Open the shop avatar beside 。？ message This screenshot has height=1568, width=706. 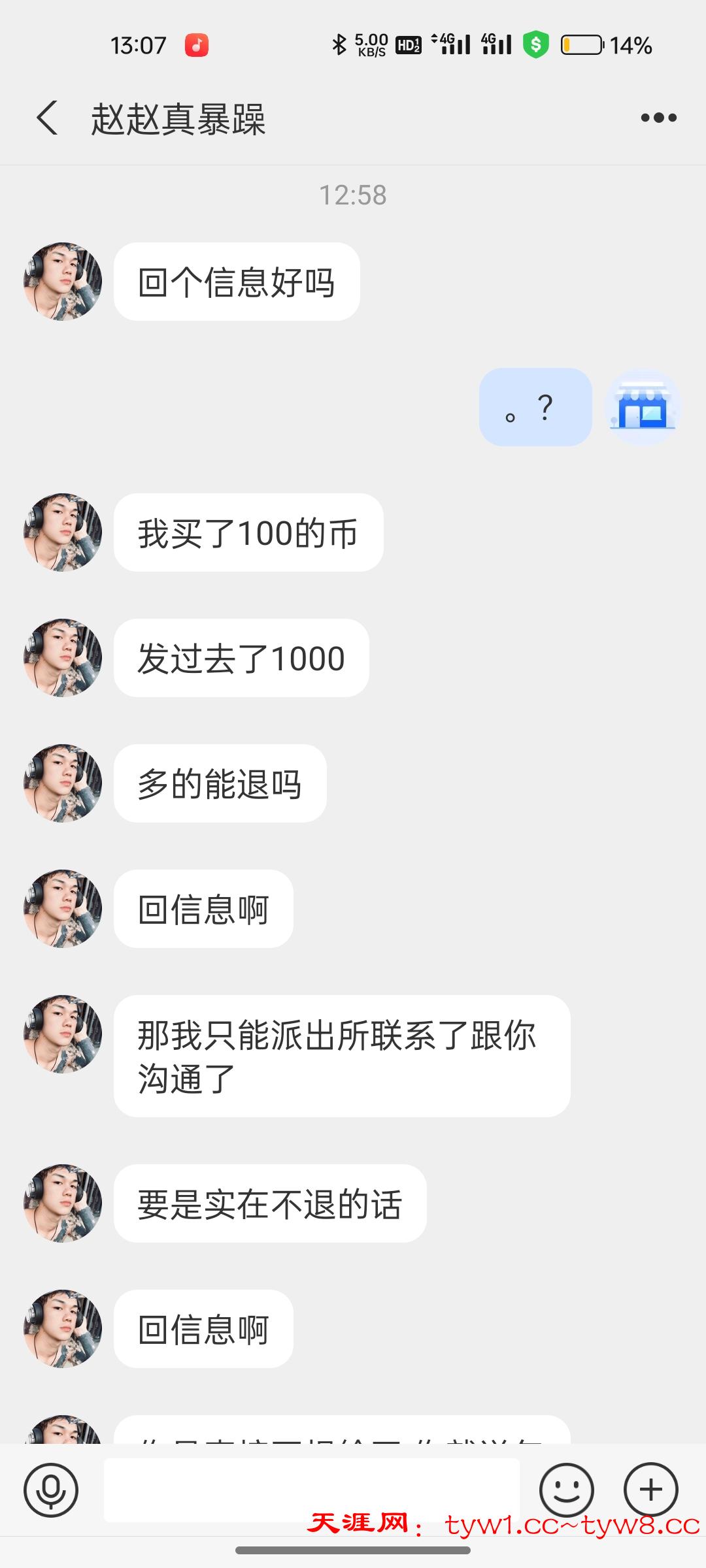pyautogui.click(x=643, y=407)
